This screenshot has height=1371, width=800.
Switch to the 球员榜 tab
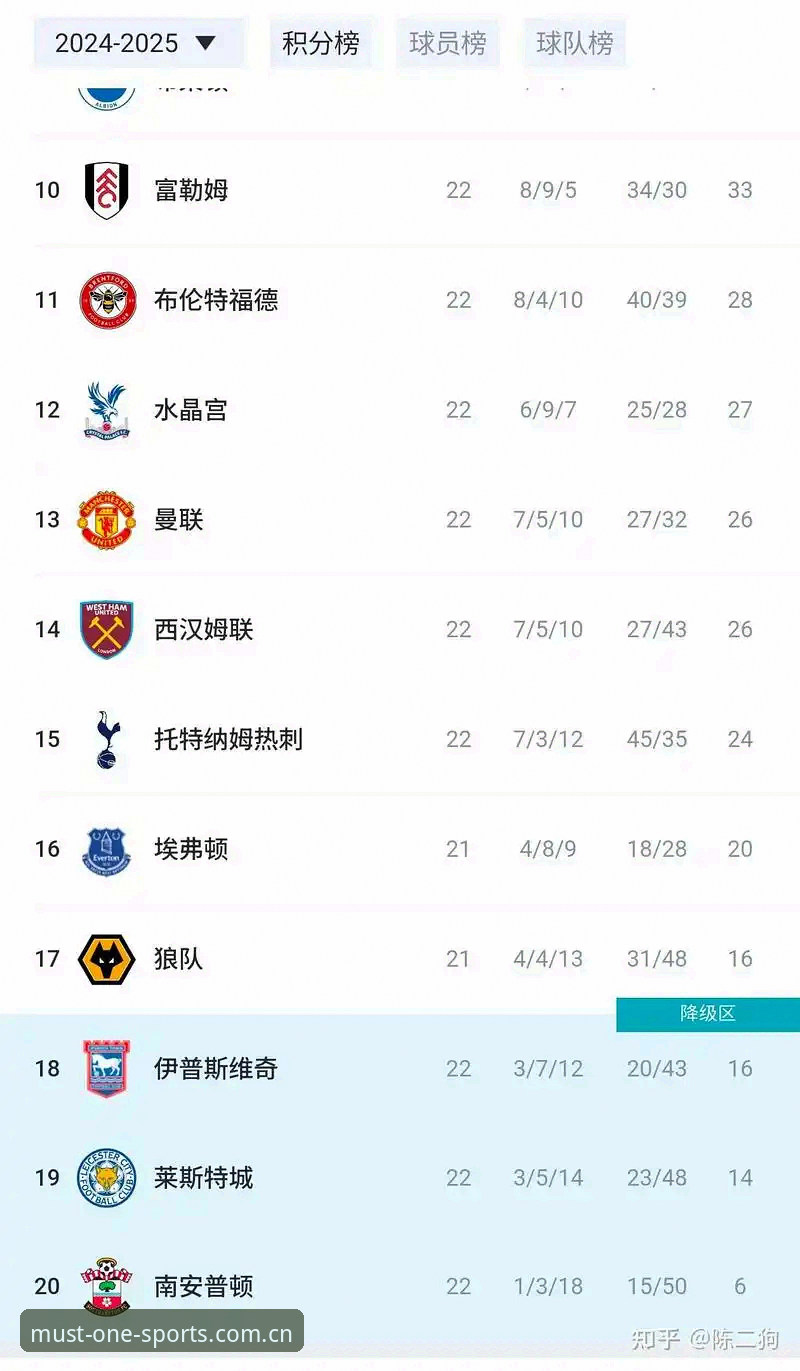tap(447, 43)
